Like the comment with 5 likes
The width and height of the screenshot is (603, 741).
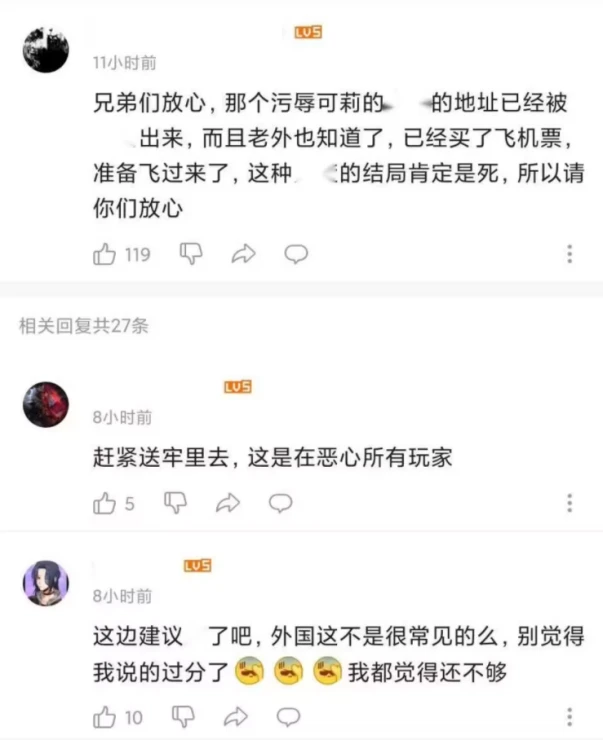pos(105,503)
